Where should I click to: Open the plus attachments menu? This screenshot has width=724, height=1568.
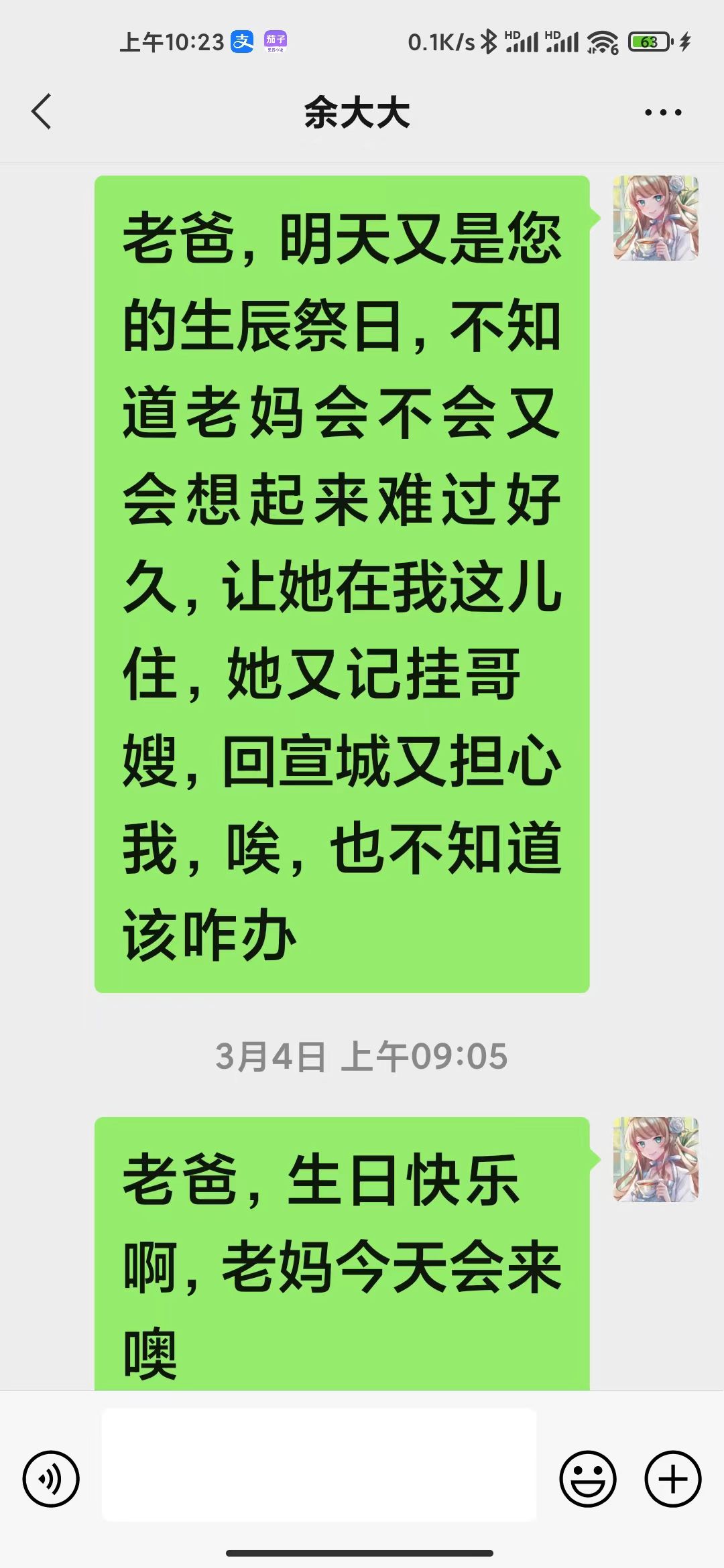672,1479
